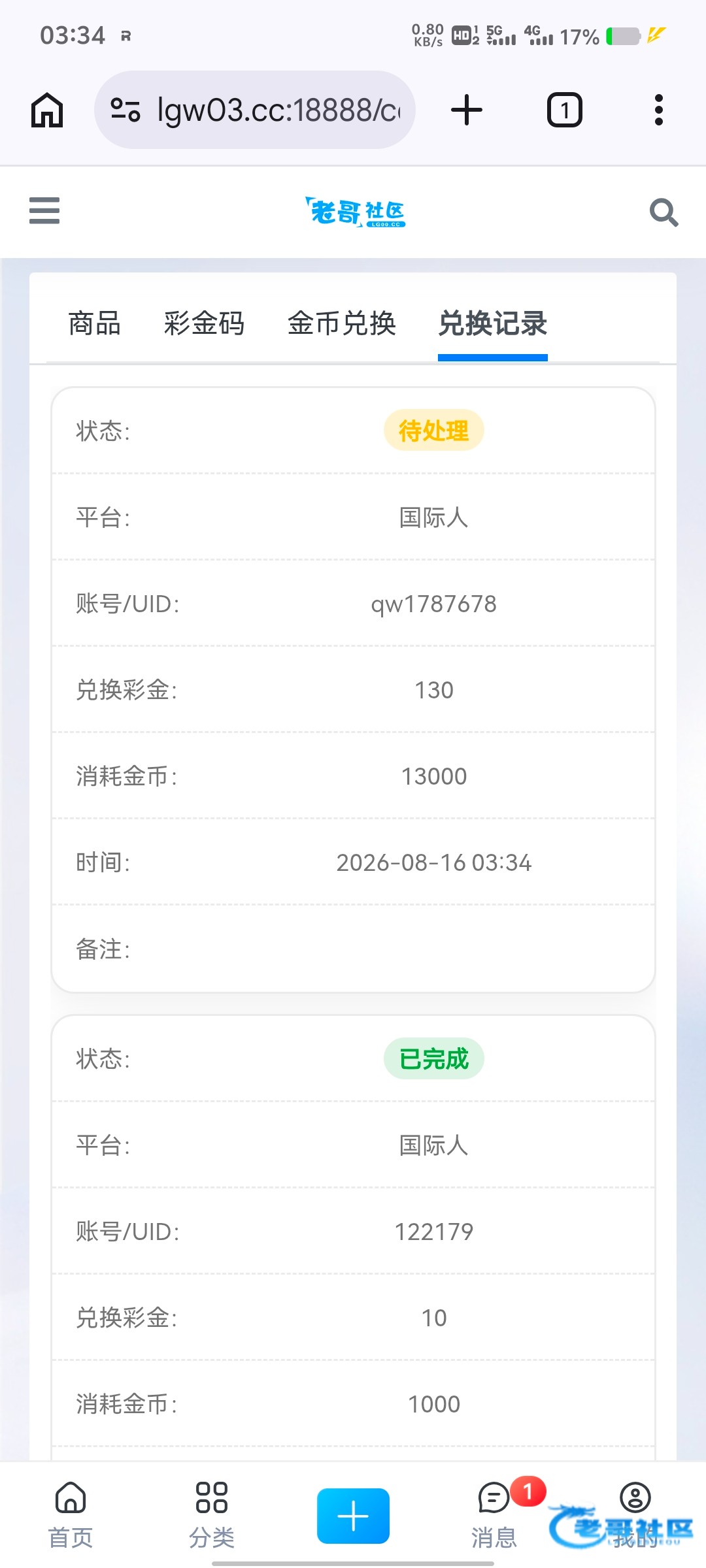Open the browser overflow menu
Viewport: 706px width, 1568px height.
[x=659, y=110]
